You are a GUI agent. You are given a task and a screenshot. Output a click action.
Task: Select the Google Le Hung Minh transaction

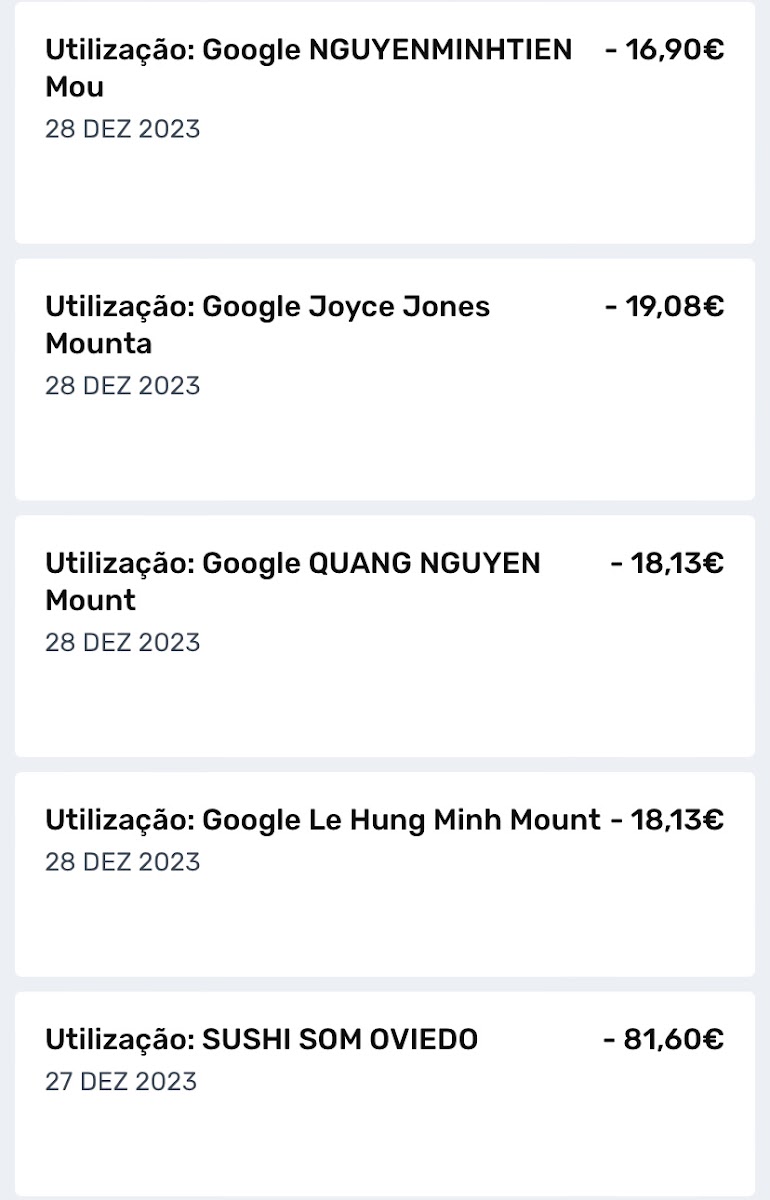coord(385,873)
